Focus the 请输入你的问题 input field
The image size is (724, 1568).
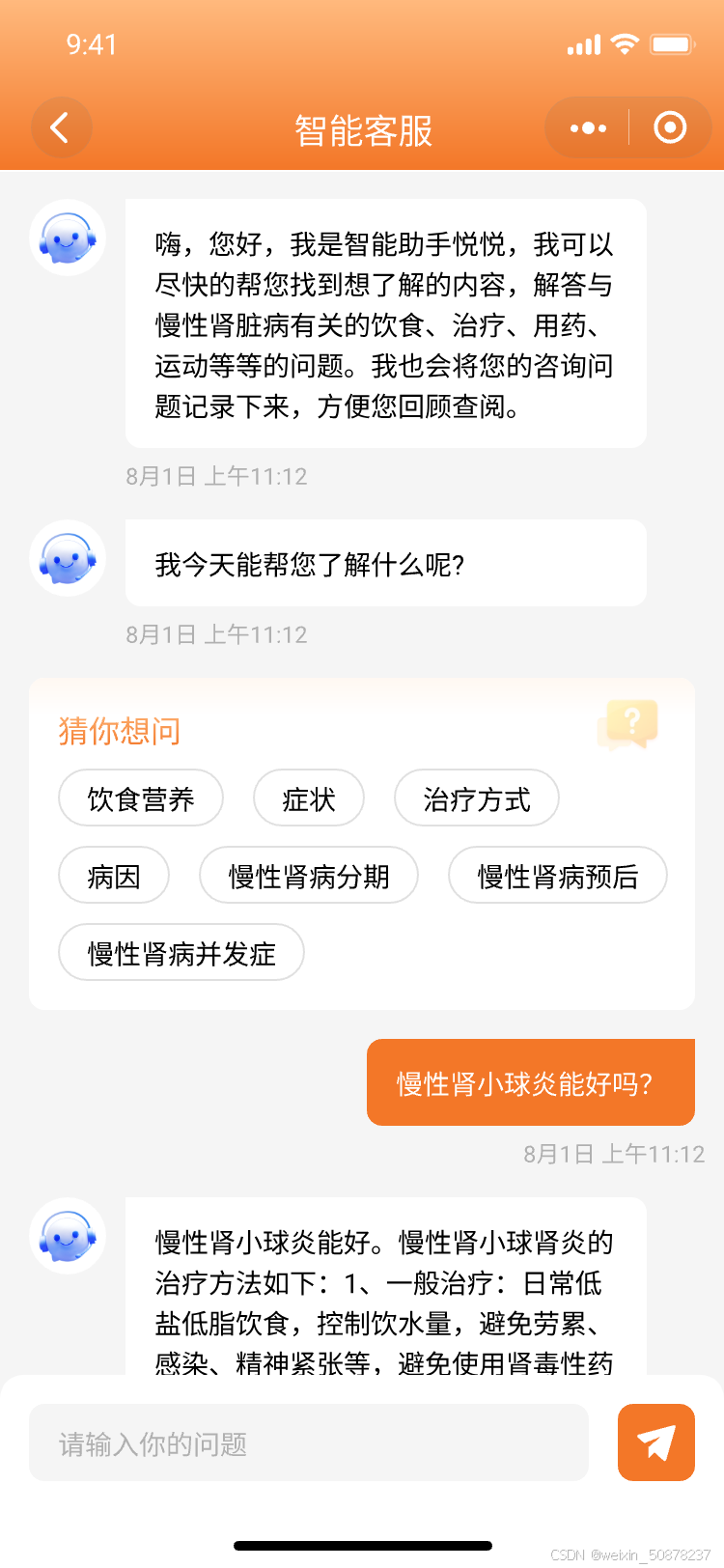click(x=309, y=1442)
